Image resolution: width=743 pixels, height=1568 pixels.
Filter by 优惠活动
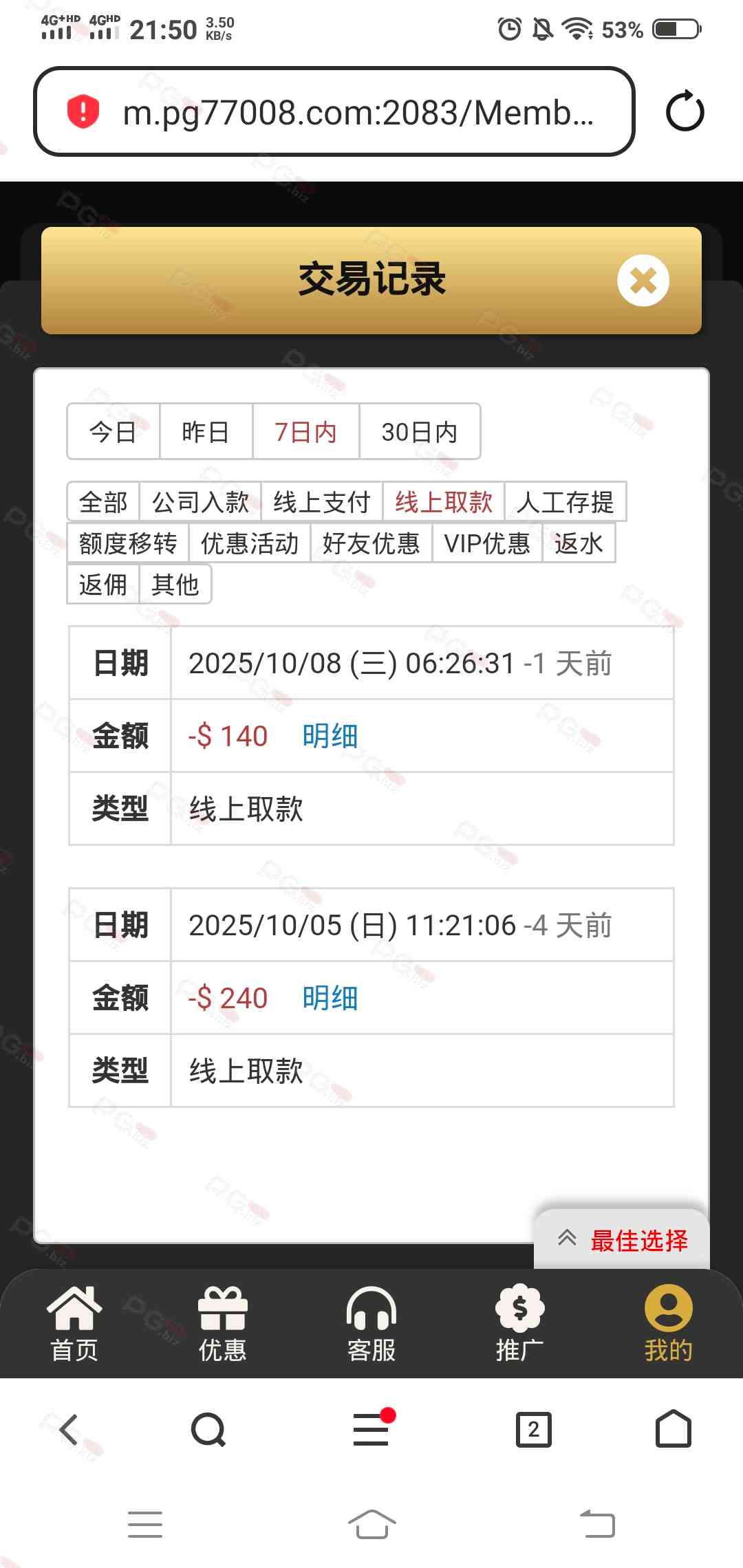249,543
